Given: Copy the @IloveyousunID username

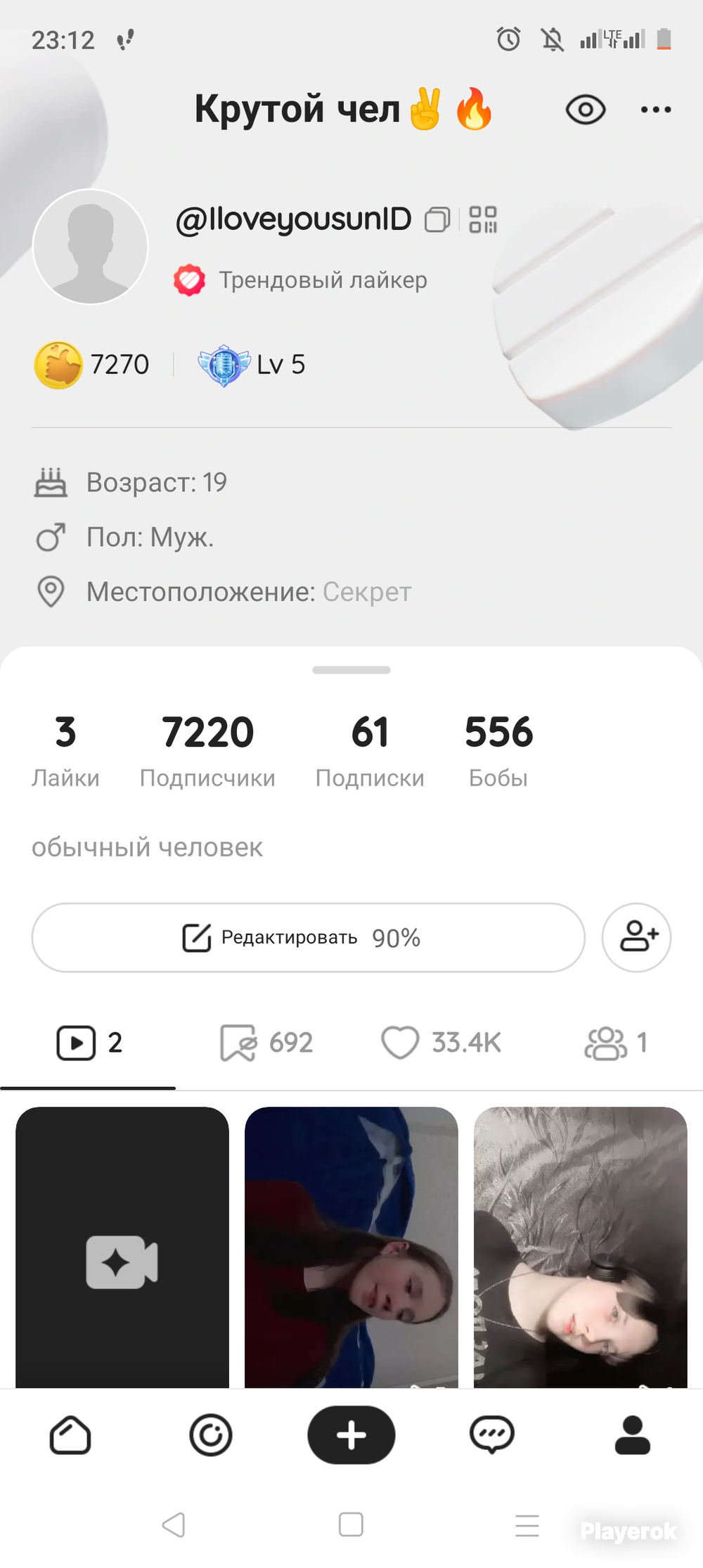Looking at the screenshot, I should click(x=437, y=219).
